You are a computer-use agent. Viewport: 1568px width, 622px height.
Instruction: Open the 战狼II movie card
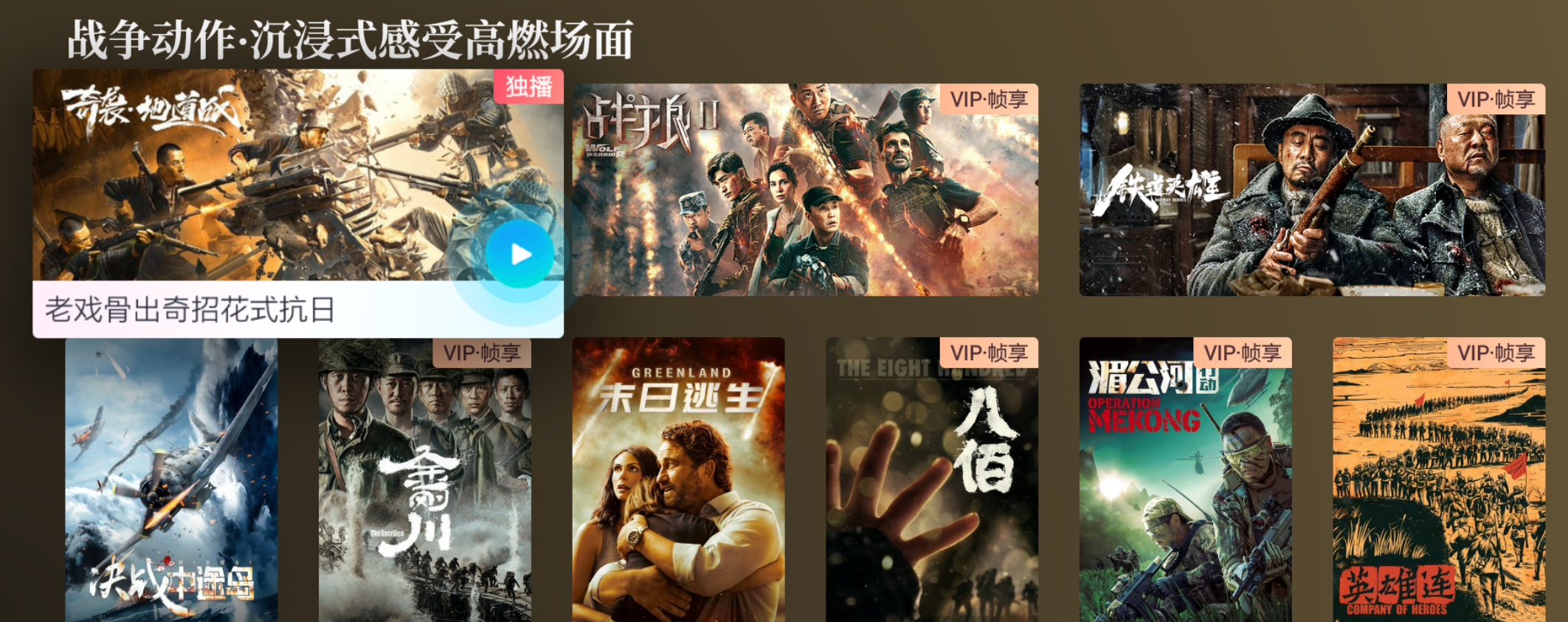805,190
